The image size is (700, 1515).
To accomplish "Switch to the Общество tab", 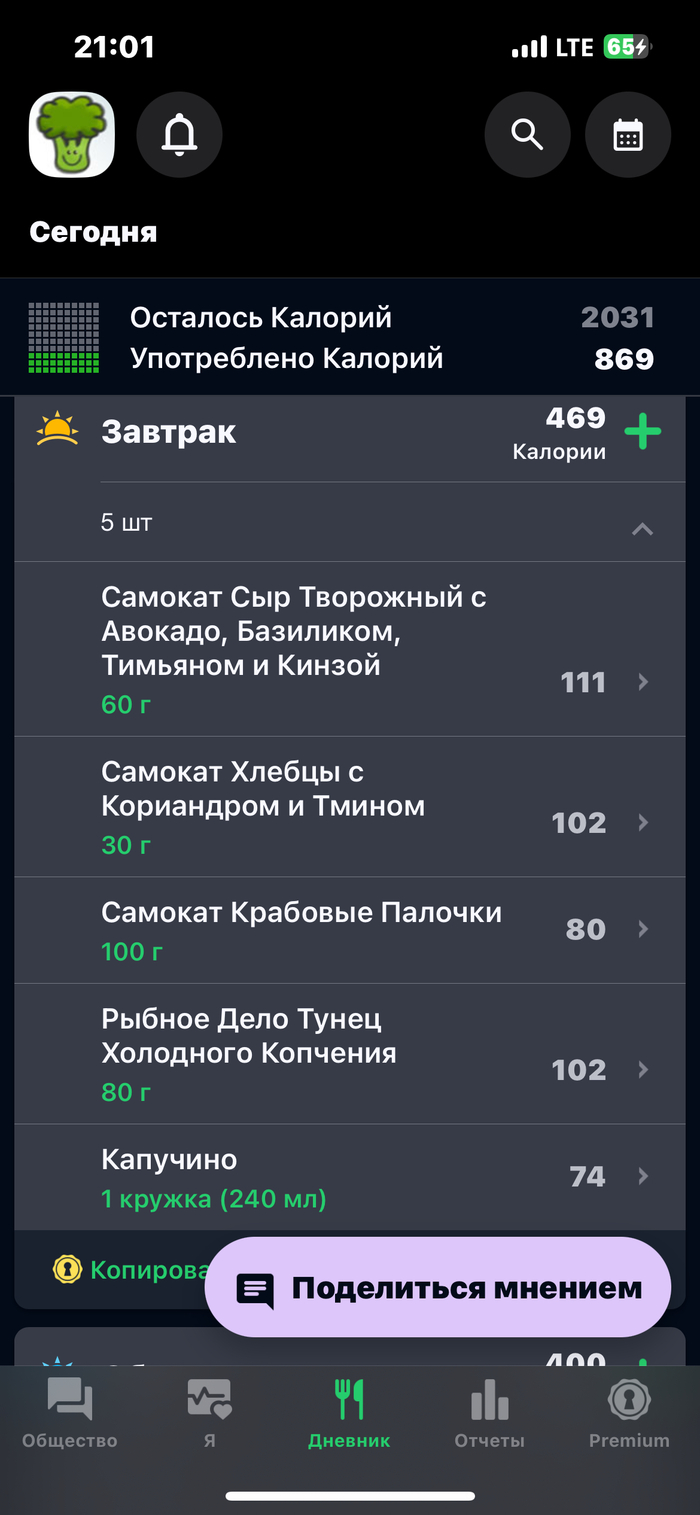I will coord(70,1412).
